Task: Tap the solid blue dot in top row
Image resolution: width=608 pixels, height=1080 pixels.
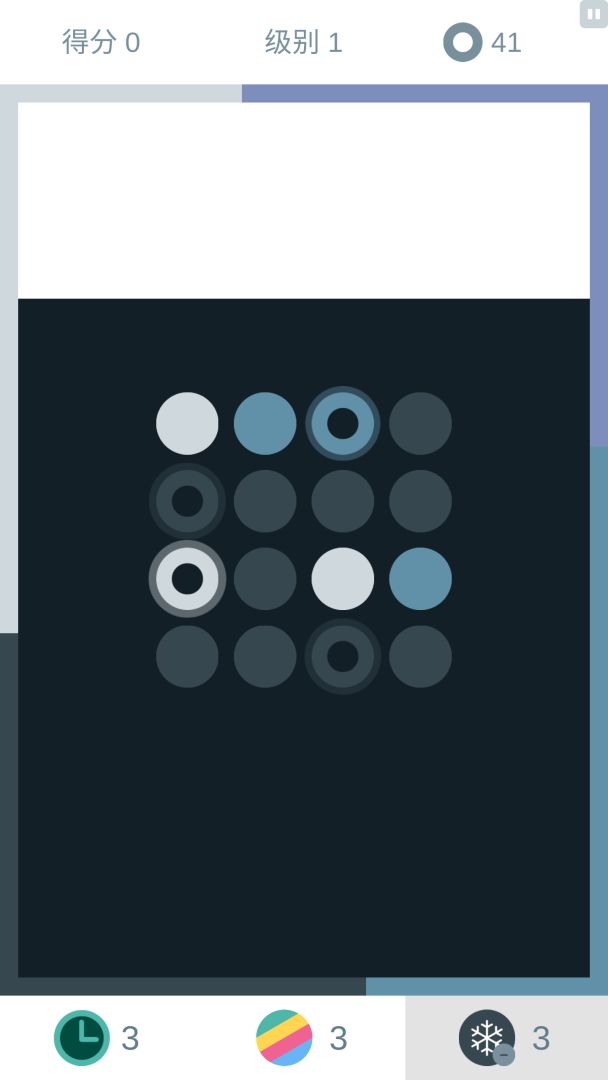Action: [x=265, y=423]
